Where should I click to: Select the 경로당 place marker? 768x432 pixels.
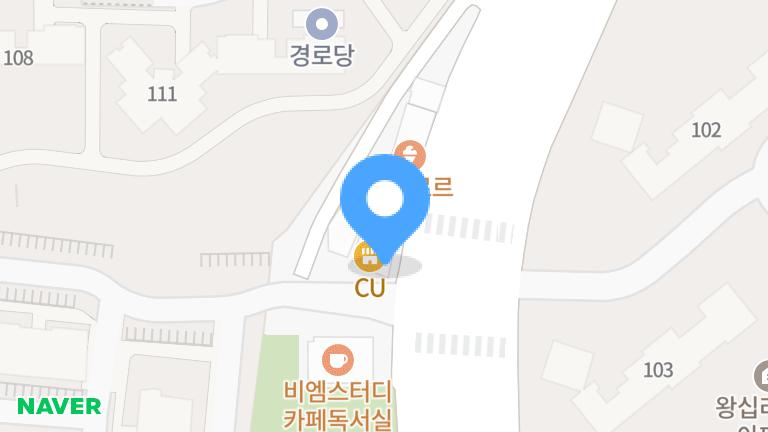322,21
